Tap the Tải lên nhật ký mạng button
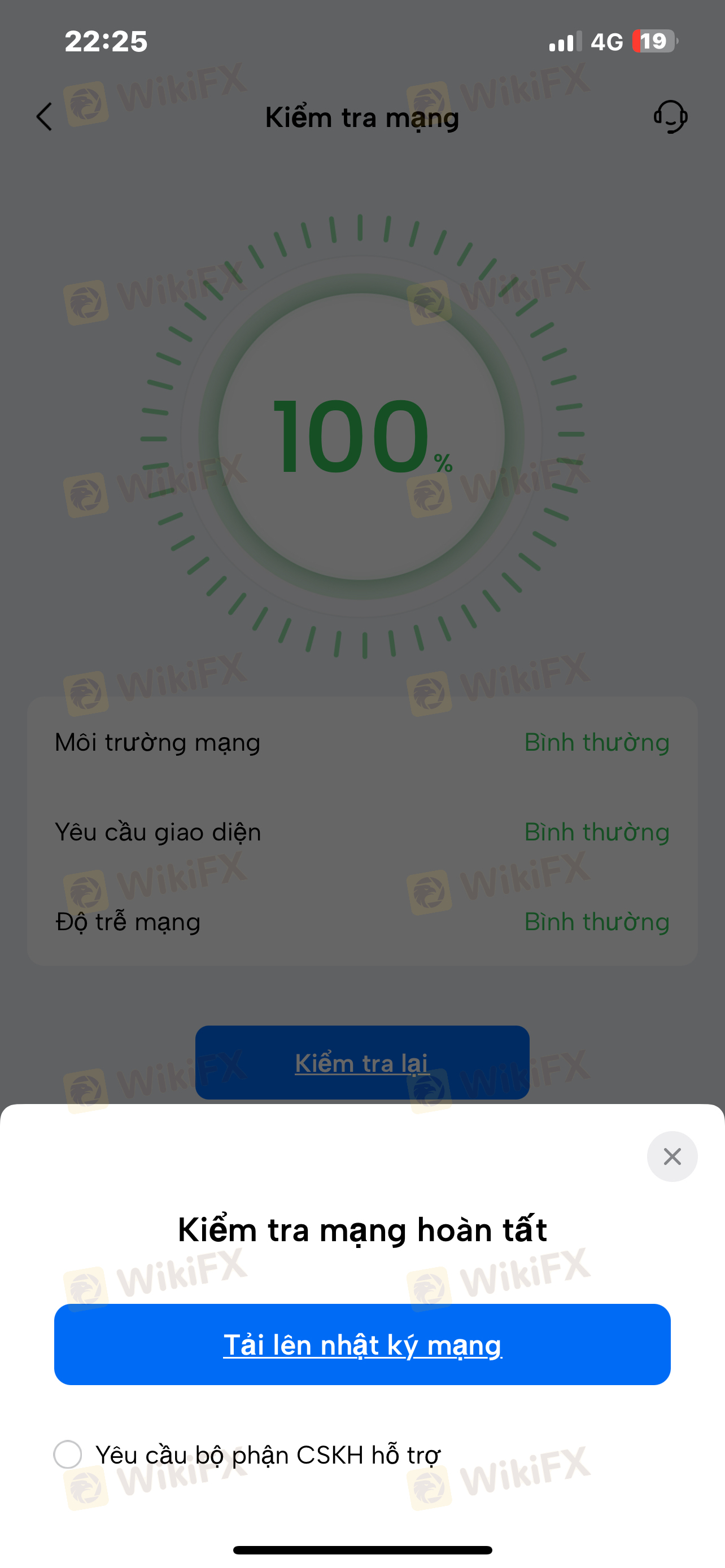 (362, 1344)
